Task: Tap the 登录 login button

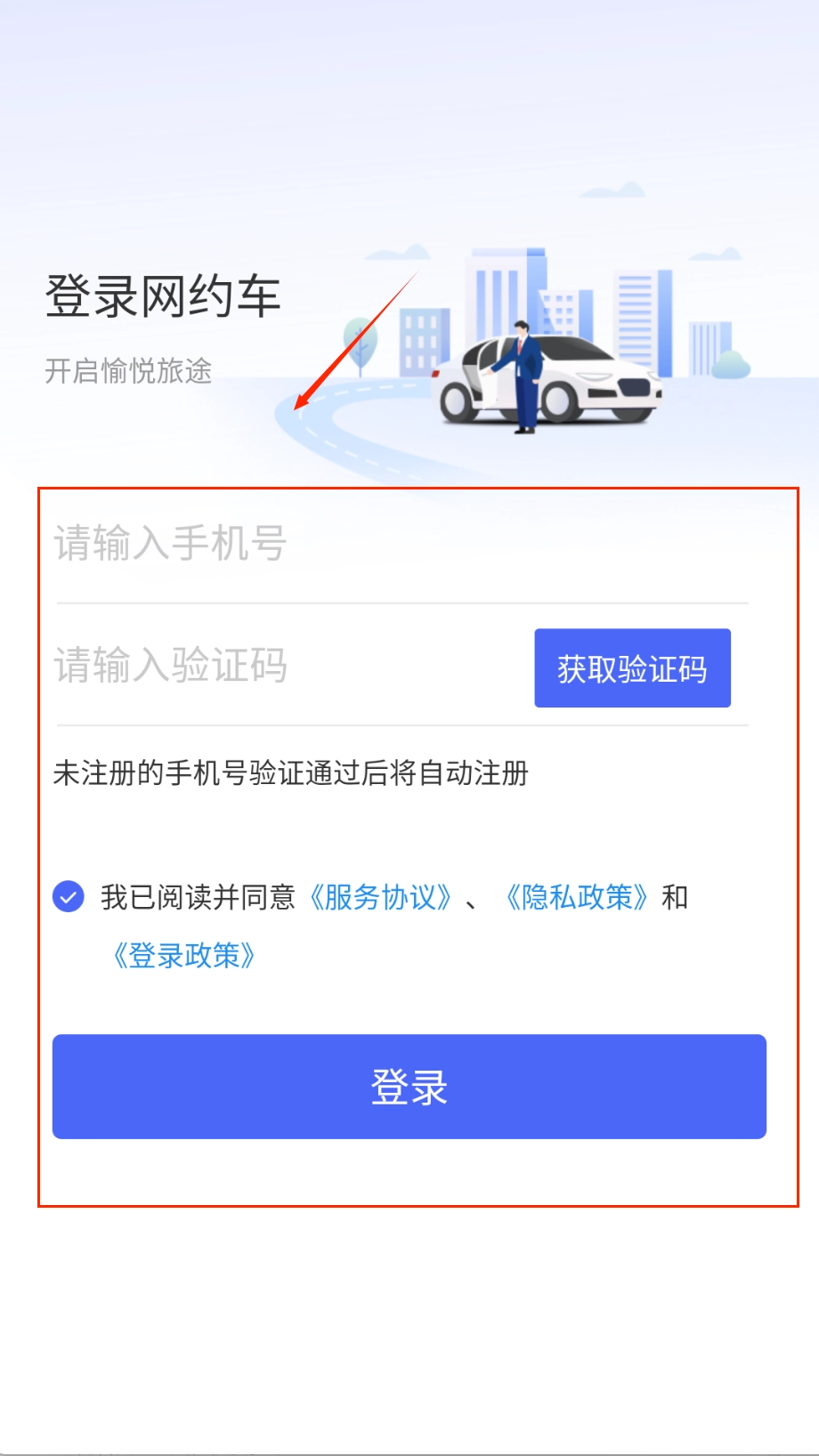Action: point(409,1086)
